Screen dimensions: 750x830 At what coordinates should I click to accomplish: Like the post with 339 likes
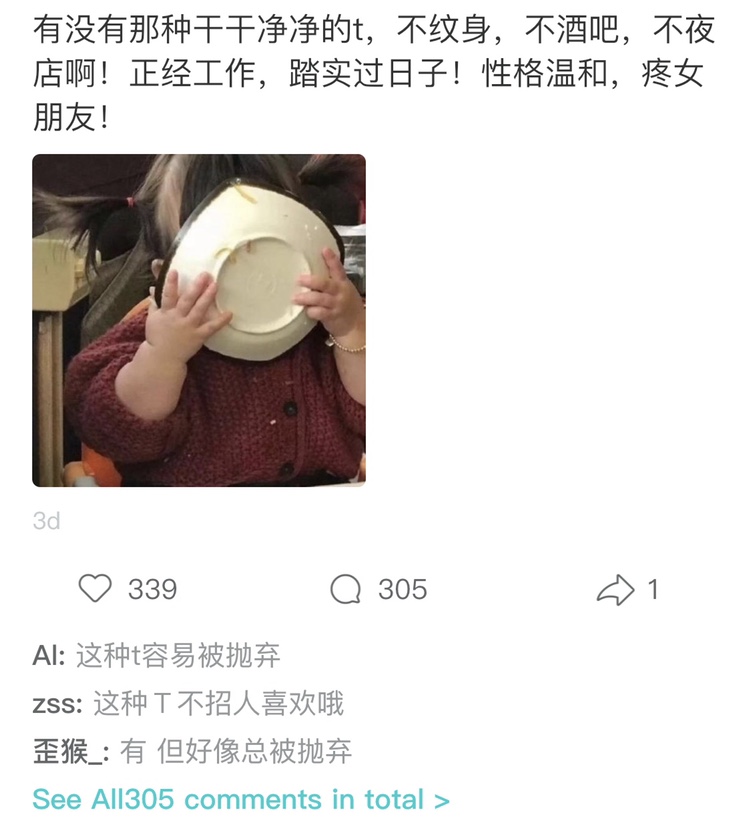[96, 590]
